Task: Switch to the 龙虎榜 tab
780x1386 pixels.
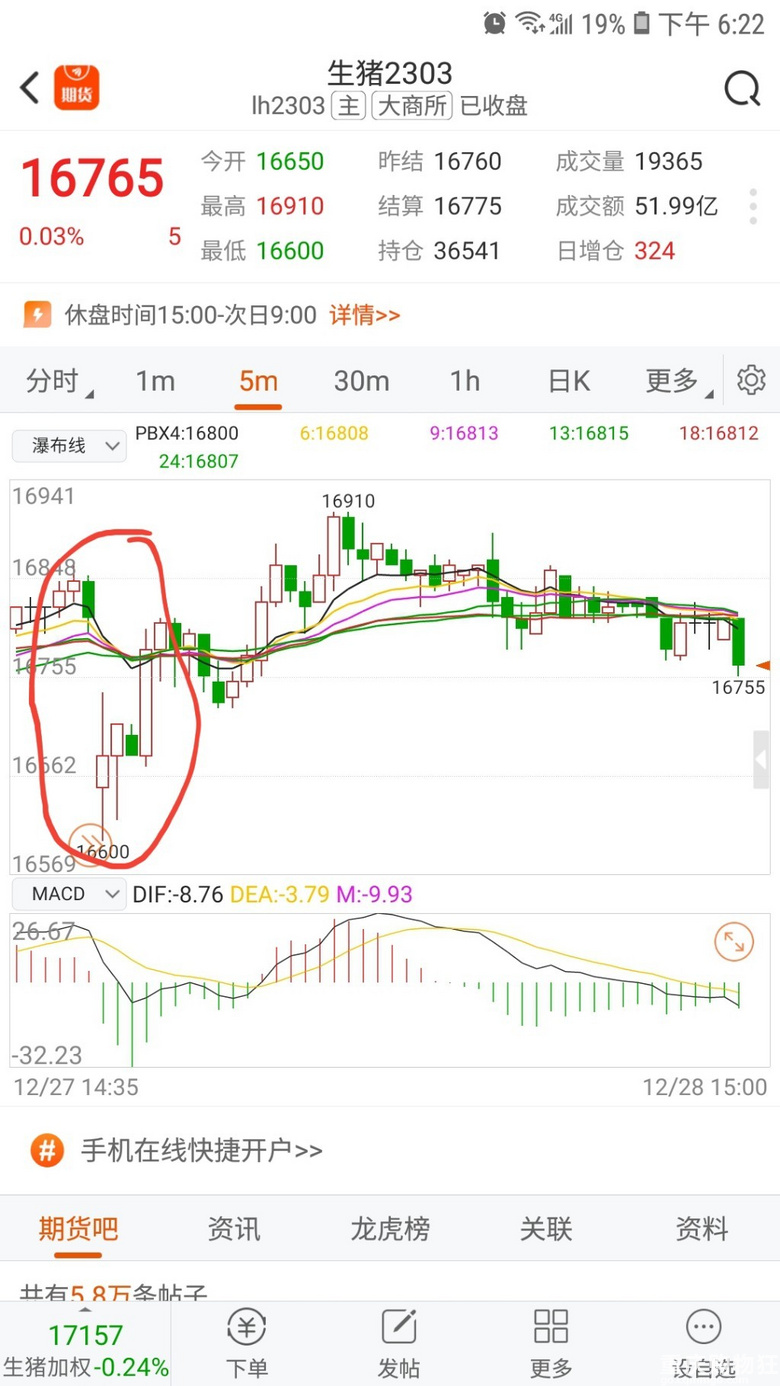Action: [390, 1229]
